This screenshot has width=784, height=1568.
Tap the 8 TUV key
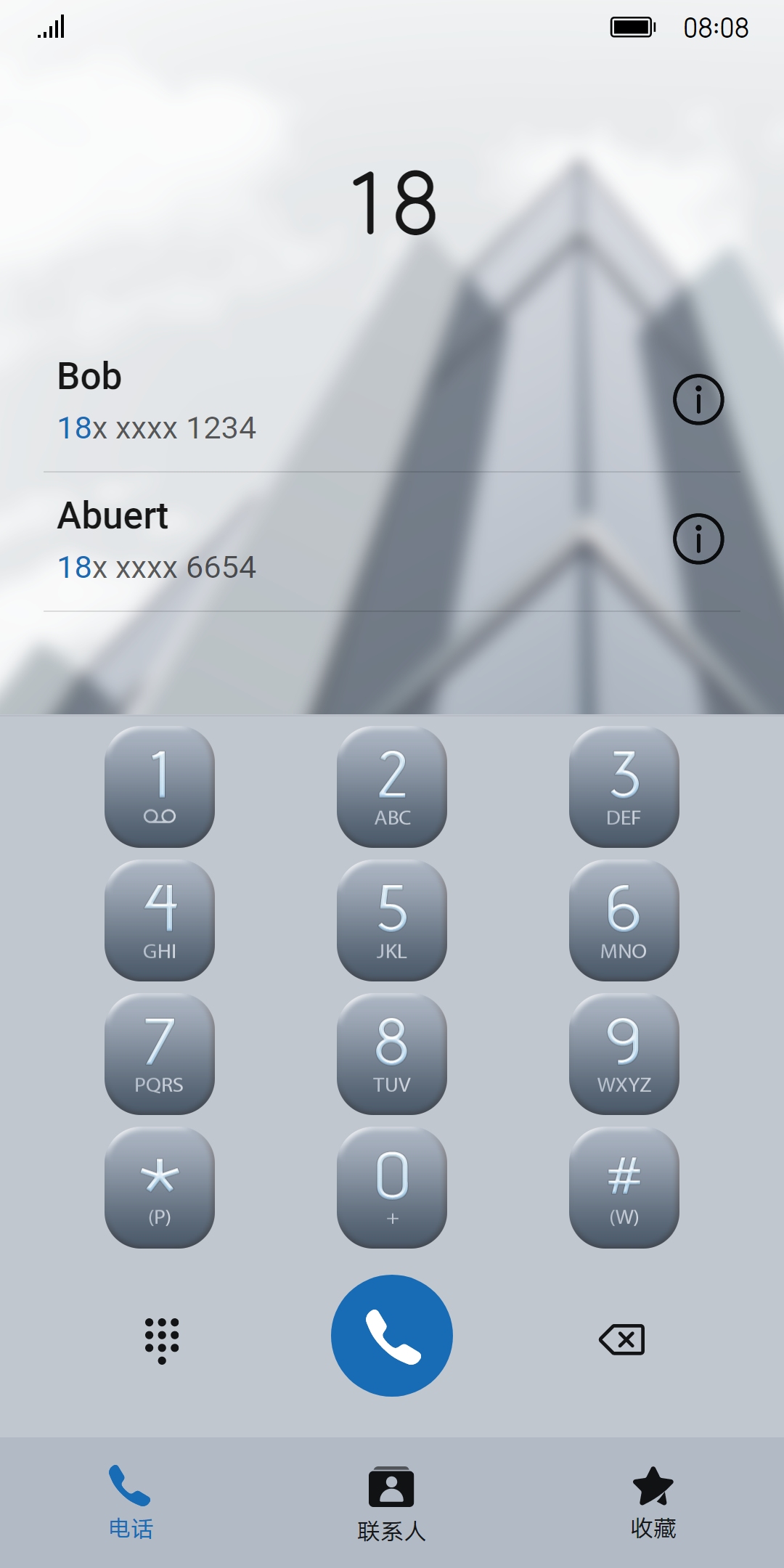point(392,1054)
